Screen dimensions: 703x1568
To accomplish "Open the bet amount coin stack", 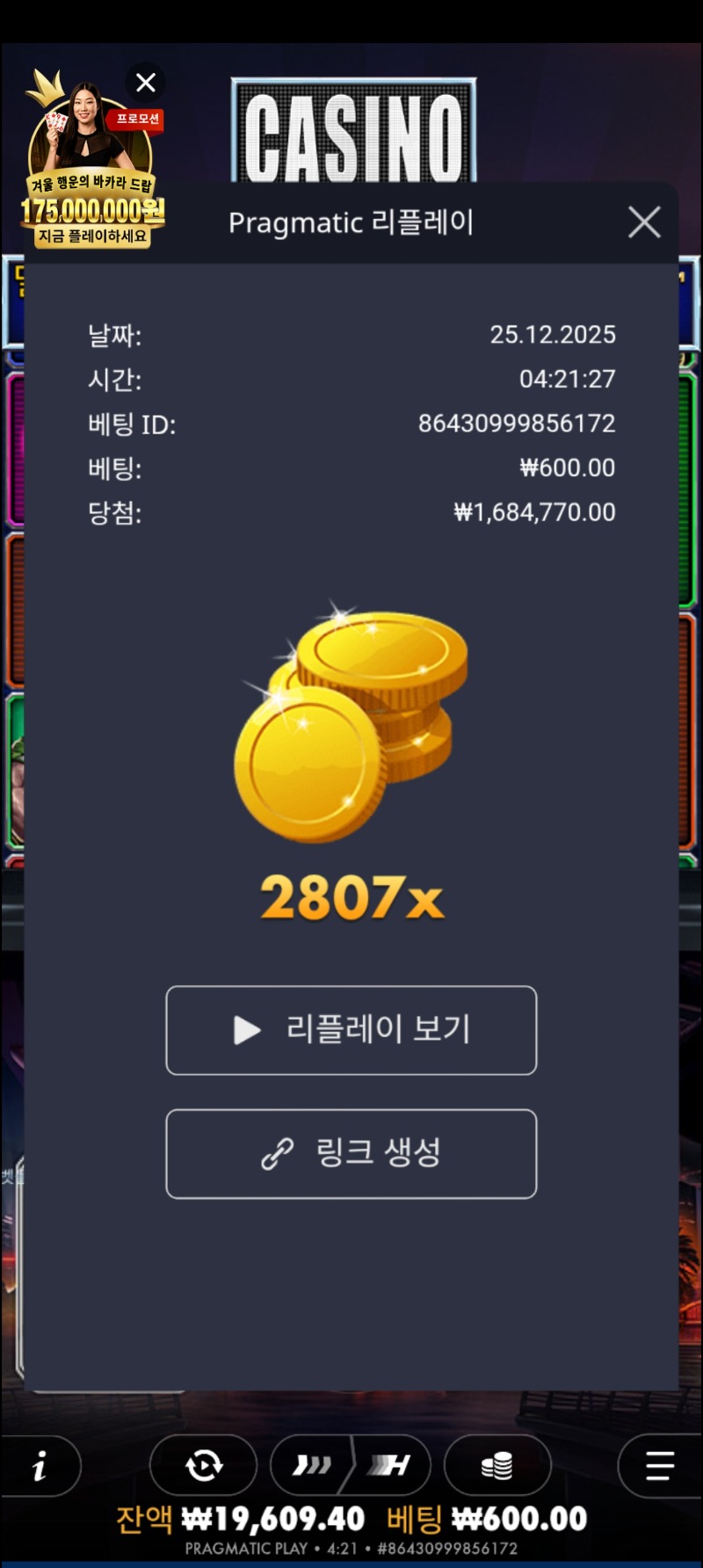I will (497, 1465).
